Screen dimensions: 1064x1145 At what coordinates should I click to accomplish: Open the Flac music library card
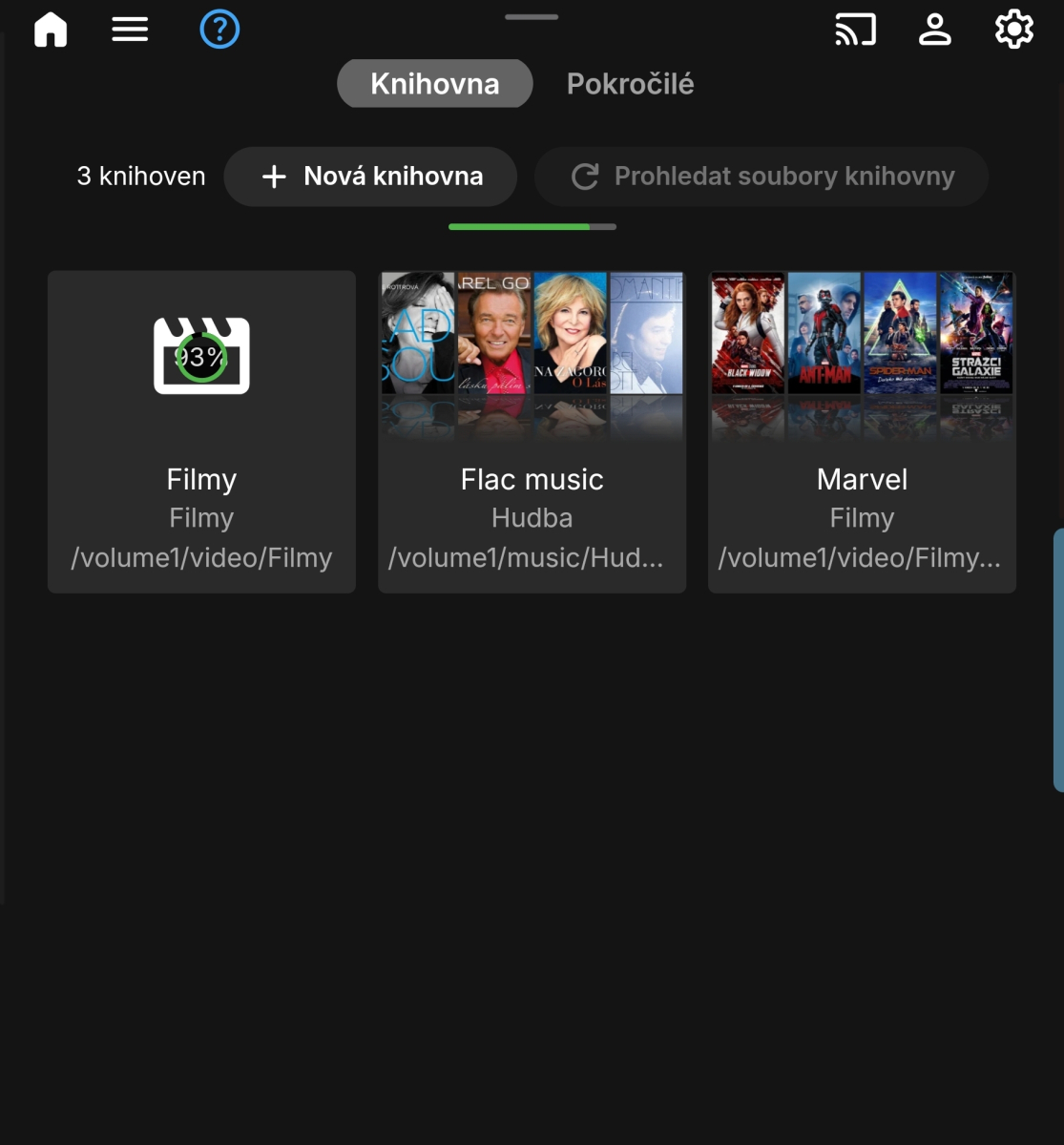tap(531, 431)
